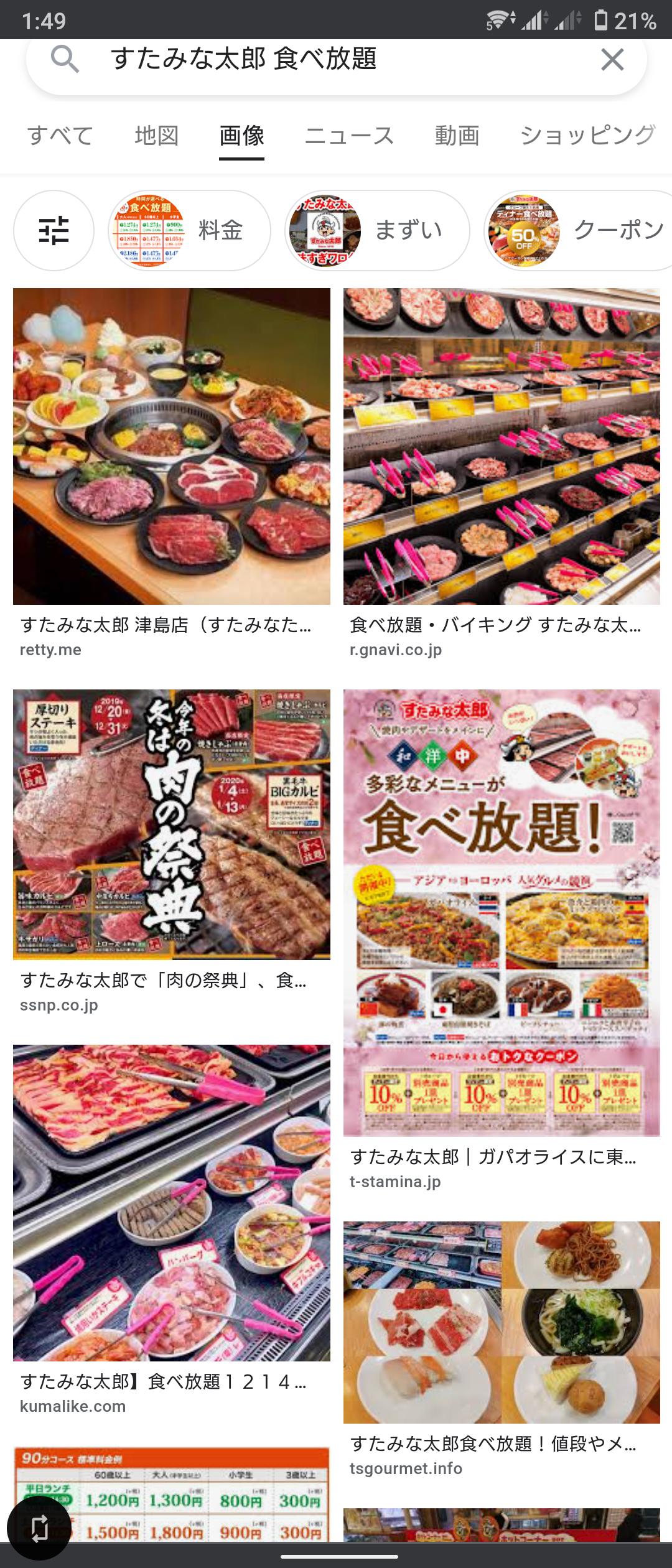Image resolution: width=672 pixels, height=1568 pixels.
Task: Clear the search query with X
Action: (612, 60)
